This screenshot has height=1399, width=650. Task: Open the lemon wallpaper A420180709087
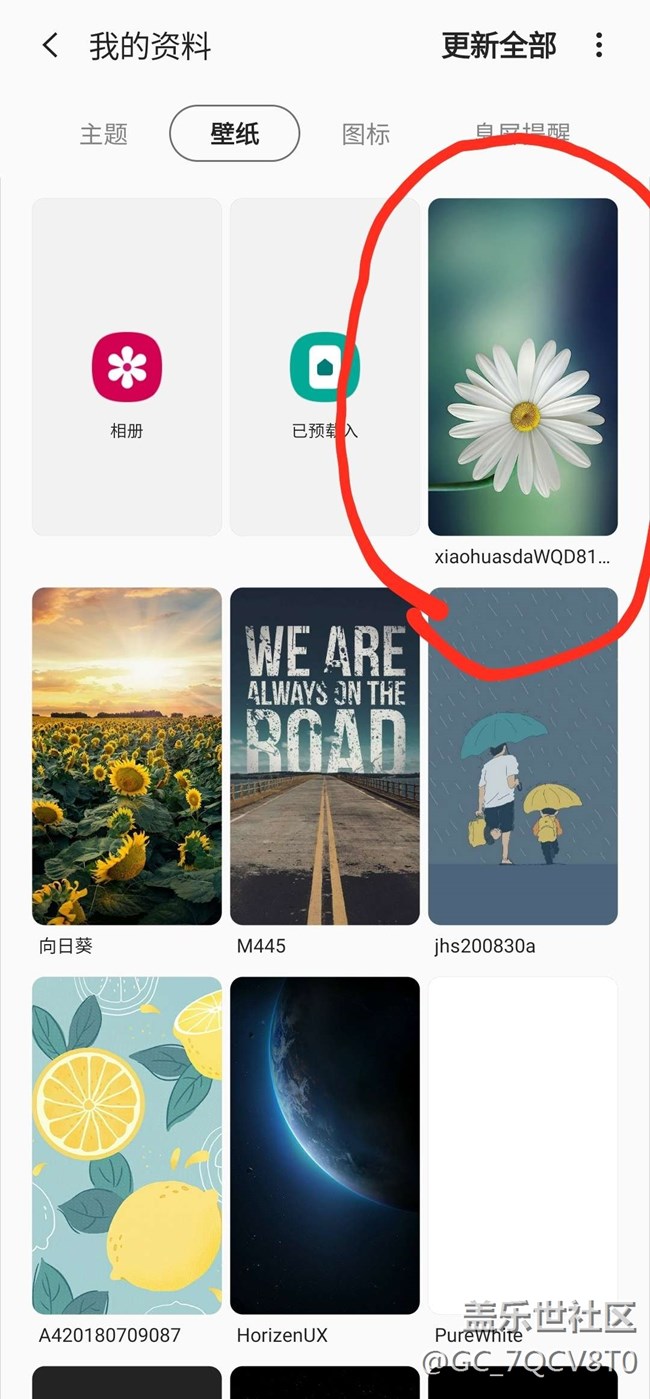tap(127, 1145)
